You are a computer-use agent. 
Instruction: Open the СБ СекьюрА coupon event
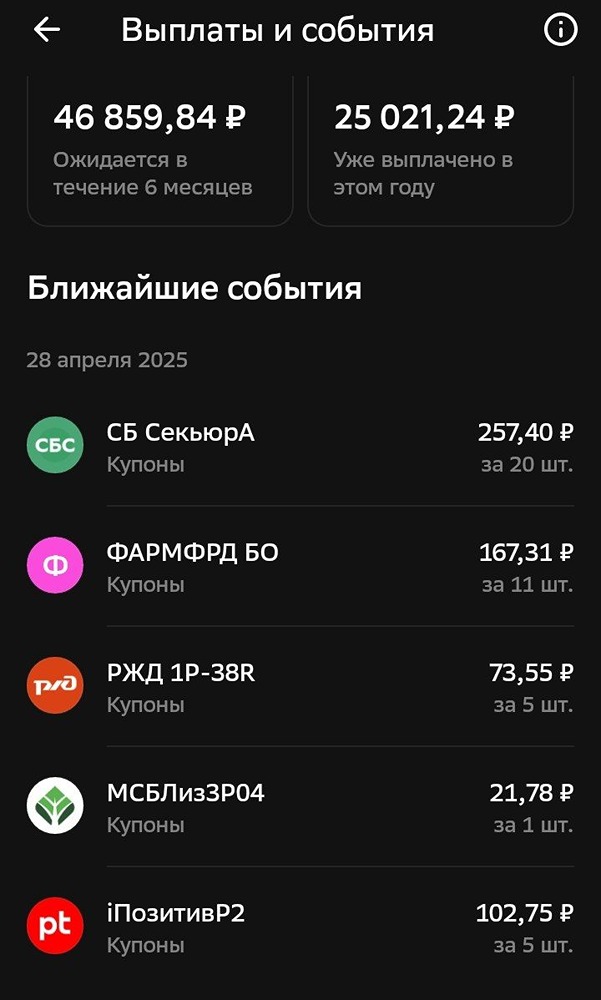300,446
